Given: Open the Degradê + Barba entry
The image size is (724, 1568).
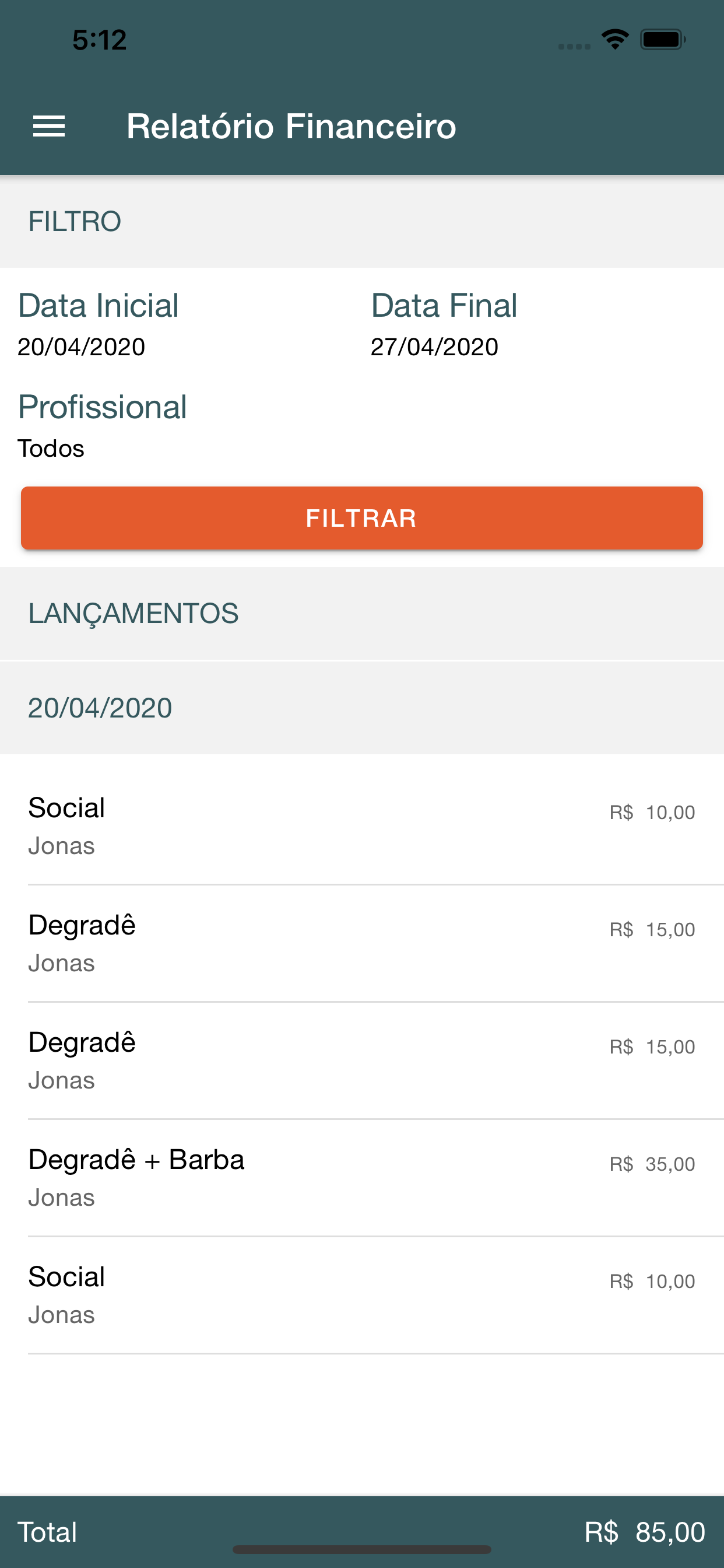Looking at the screenshot, I should coord(362,1178).
